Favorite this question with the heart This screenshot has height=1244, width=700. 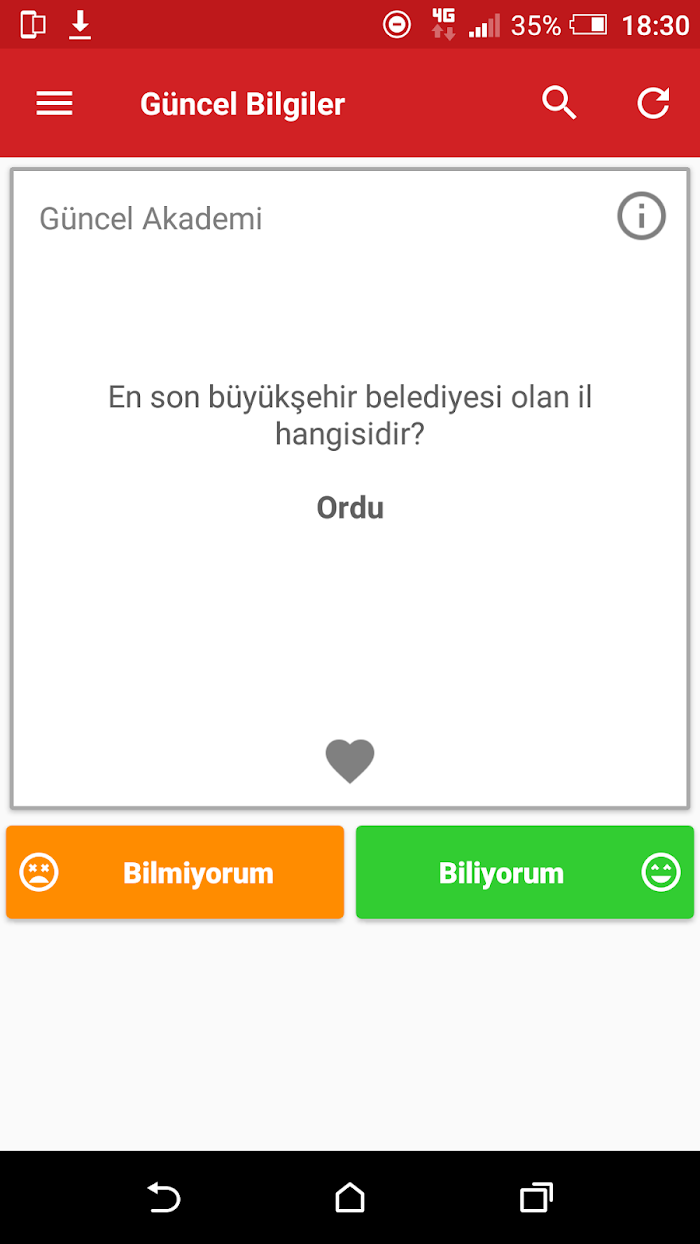350,761
